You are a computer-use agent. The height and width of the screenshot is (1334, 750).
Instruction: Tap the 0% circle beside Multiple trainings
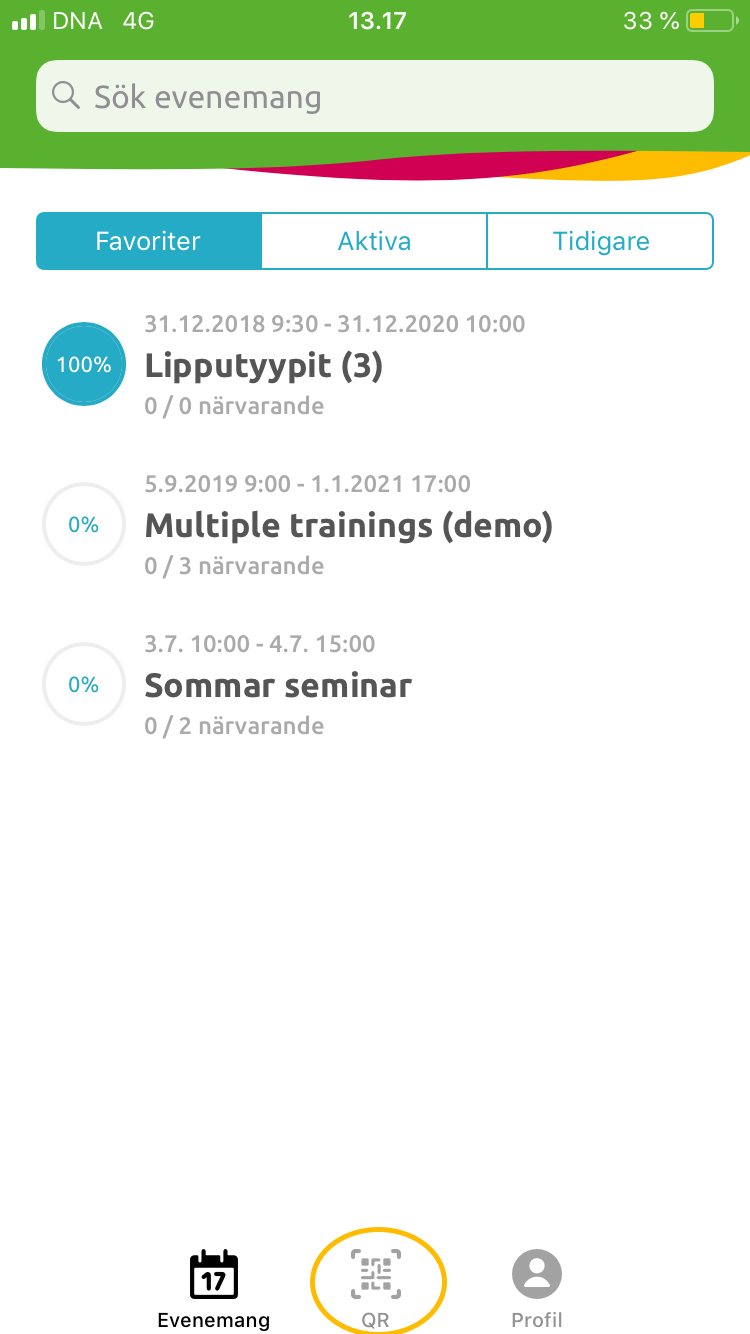(83, 524)
